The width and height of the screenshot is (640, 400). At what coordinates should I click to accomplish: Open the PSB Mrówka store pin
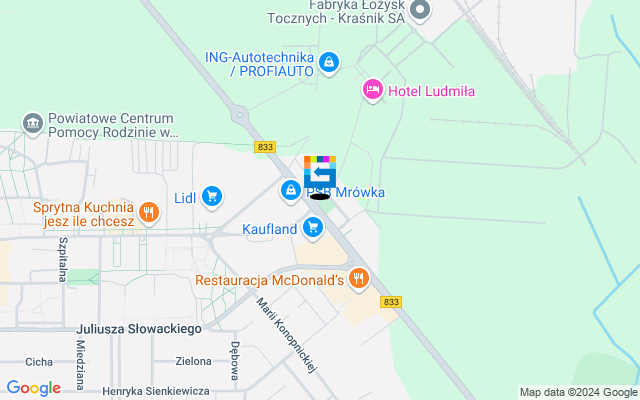click(x=291, y=189)
